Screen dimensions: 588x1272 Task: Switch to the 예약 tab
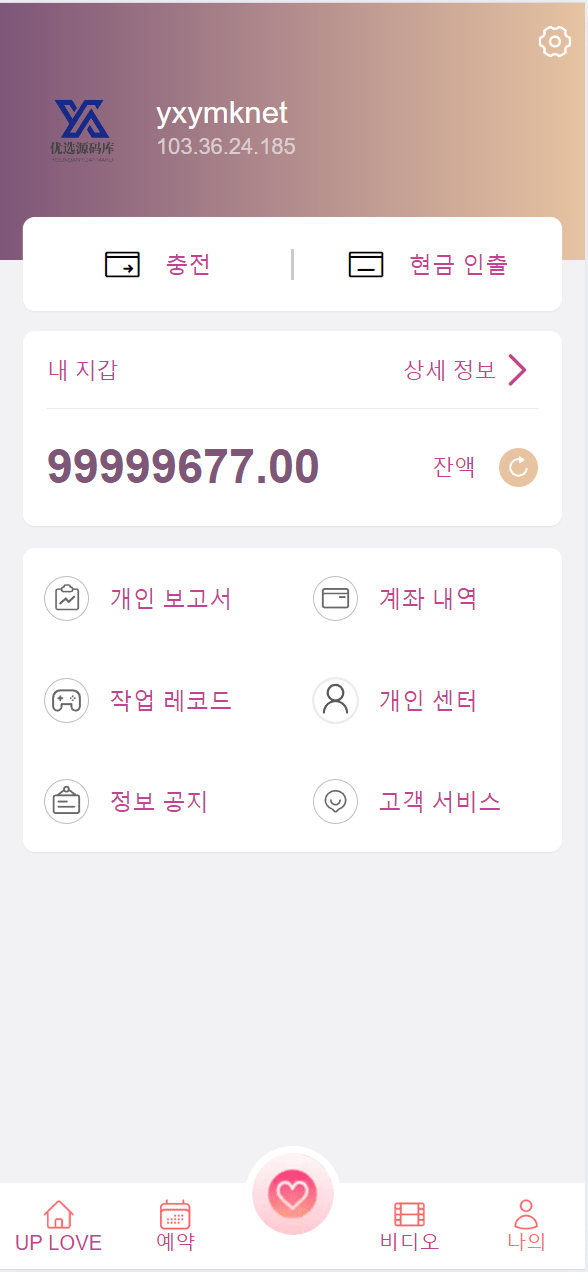pyautogui.click(x=175, y=1227)
